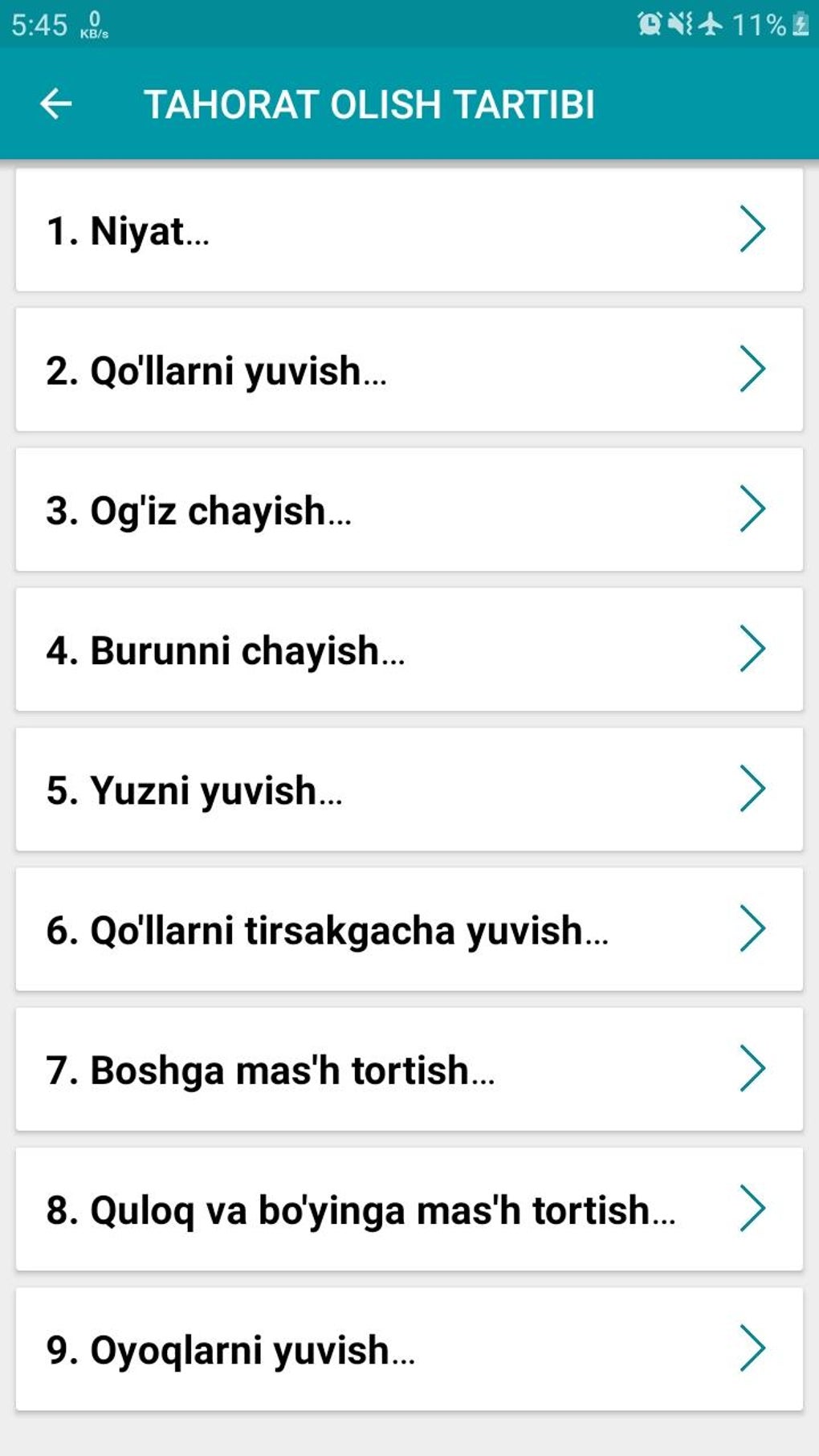819x1456 pixels.
Task: Select step 3. Og'iz chayish
Action: 409,510
